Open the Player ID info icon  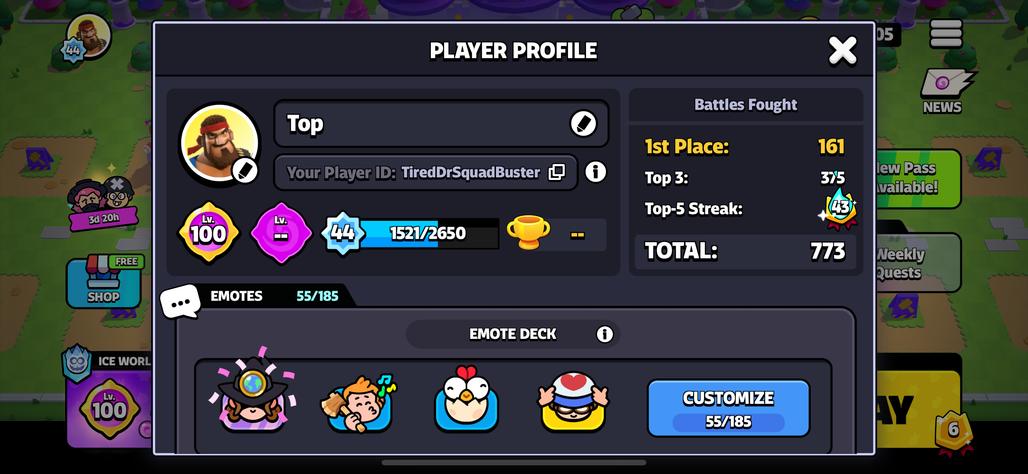tap(595, 172)
